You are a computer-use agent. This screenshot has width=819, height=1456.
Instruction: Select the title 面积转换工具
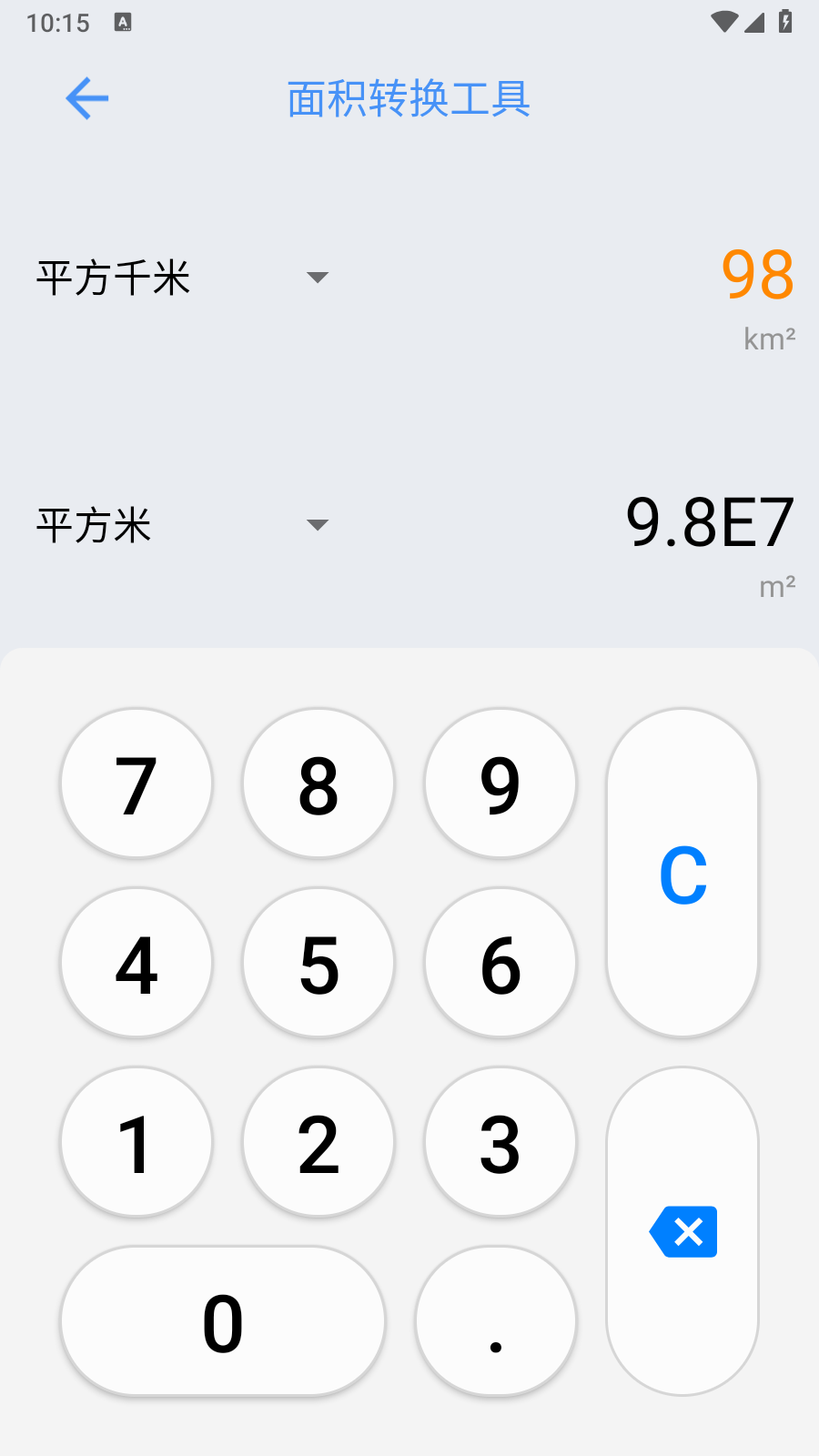[409, 100]
